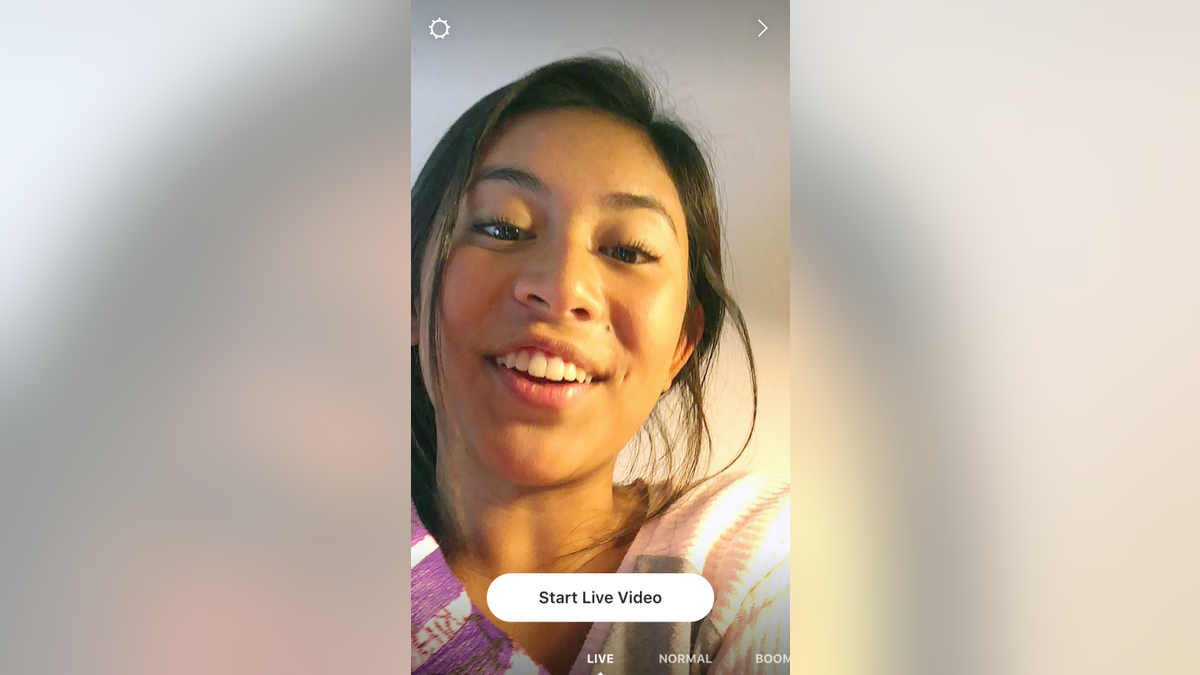1200x675 pixels.
Task: Tap the right chevron arrow to close camera
Action: (762, 28)
